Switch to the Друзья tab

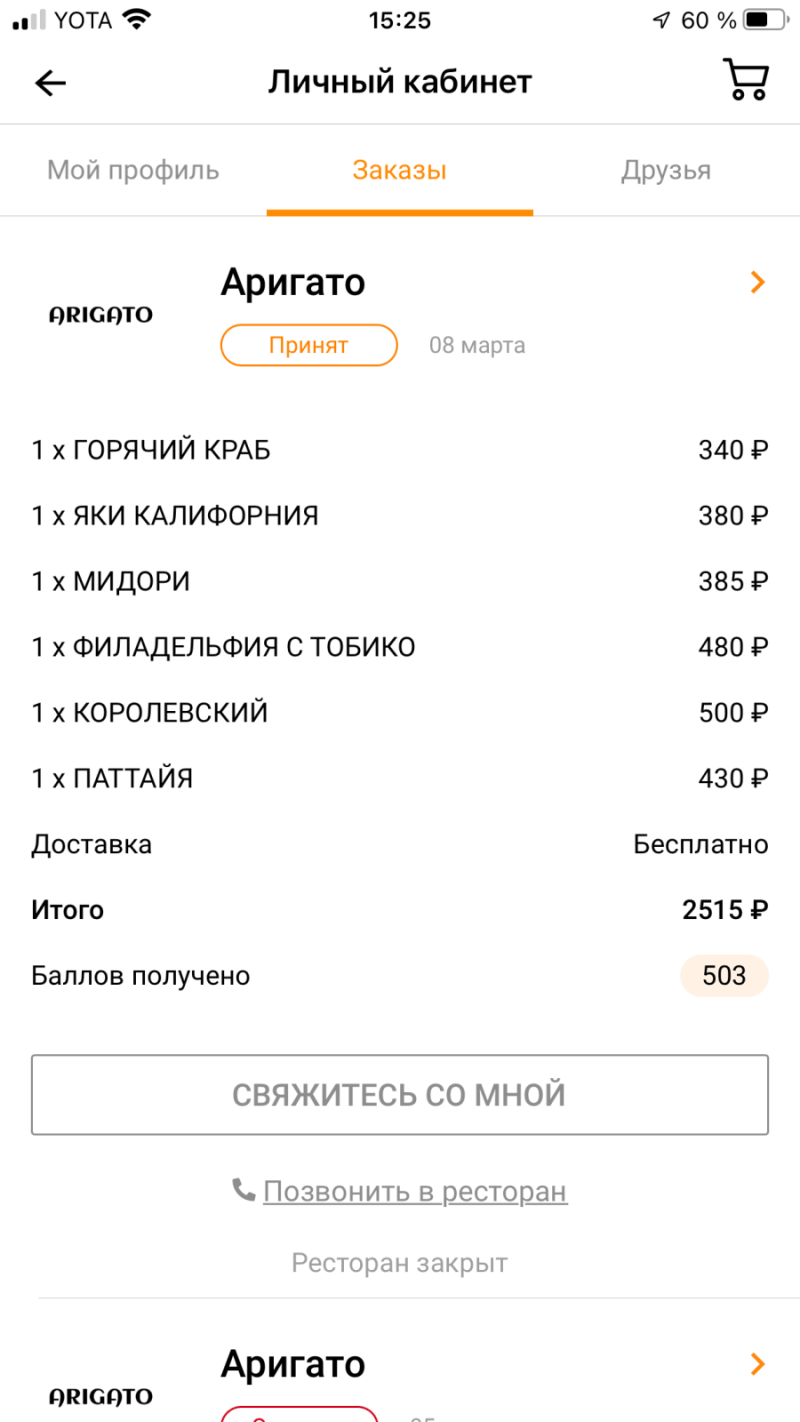(x=666, y=170)
